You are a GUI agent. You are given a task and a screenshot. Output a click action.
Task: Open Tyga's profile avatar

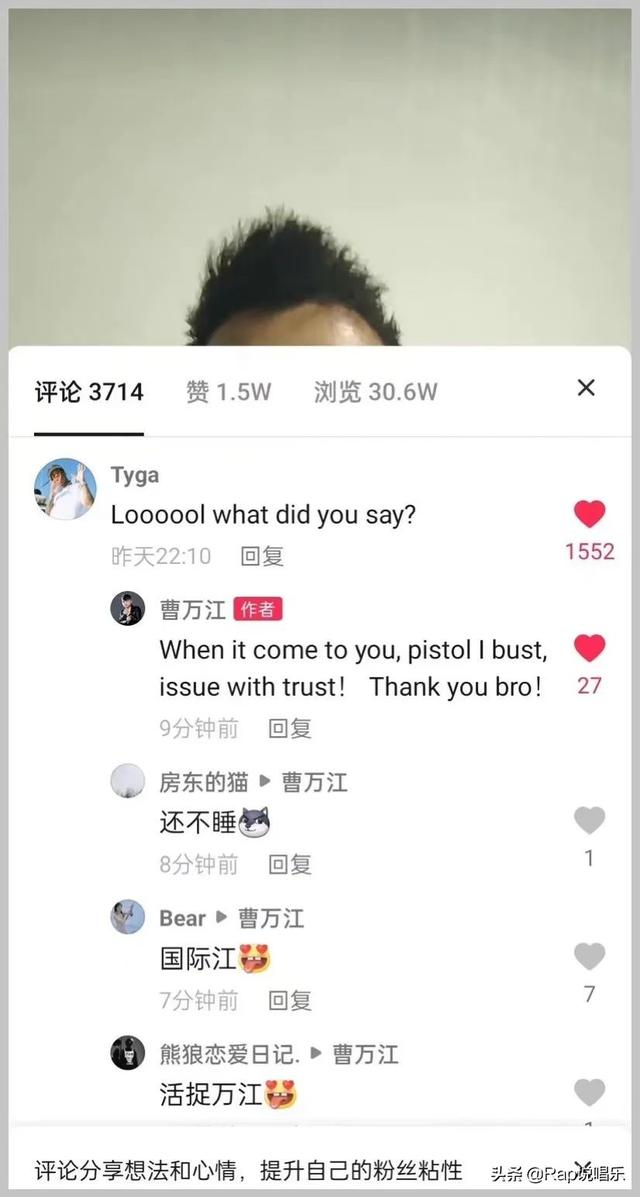65,489
